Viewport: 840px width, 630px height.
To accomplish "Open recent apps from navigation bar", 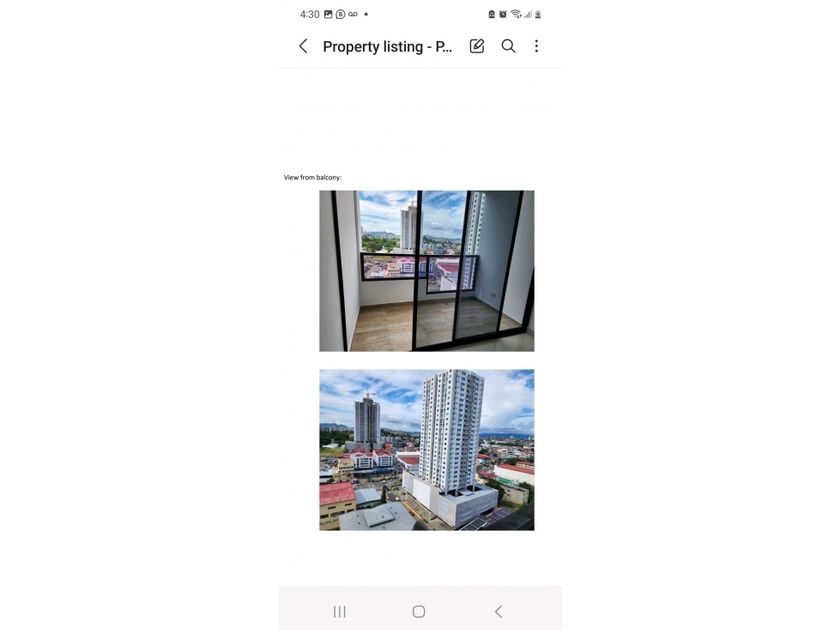I will (340, 611).
